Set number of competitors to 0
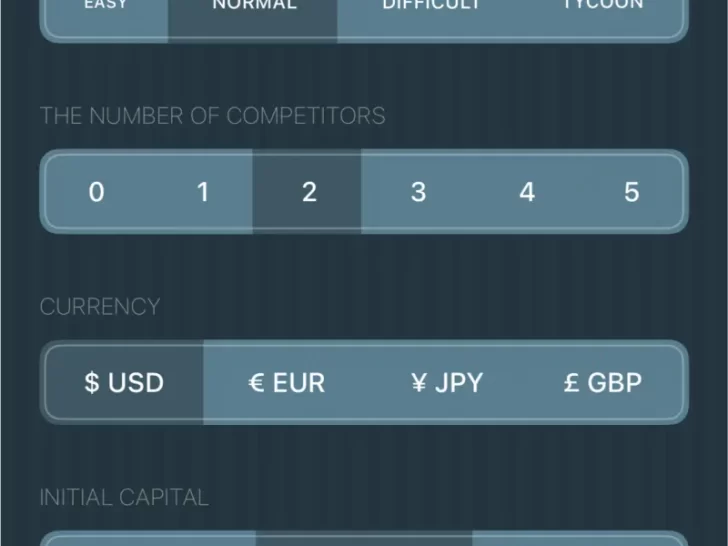Screen dimensions: 728x546 tap(96, 191)
